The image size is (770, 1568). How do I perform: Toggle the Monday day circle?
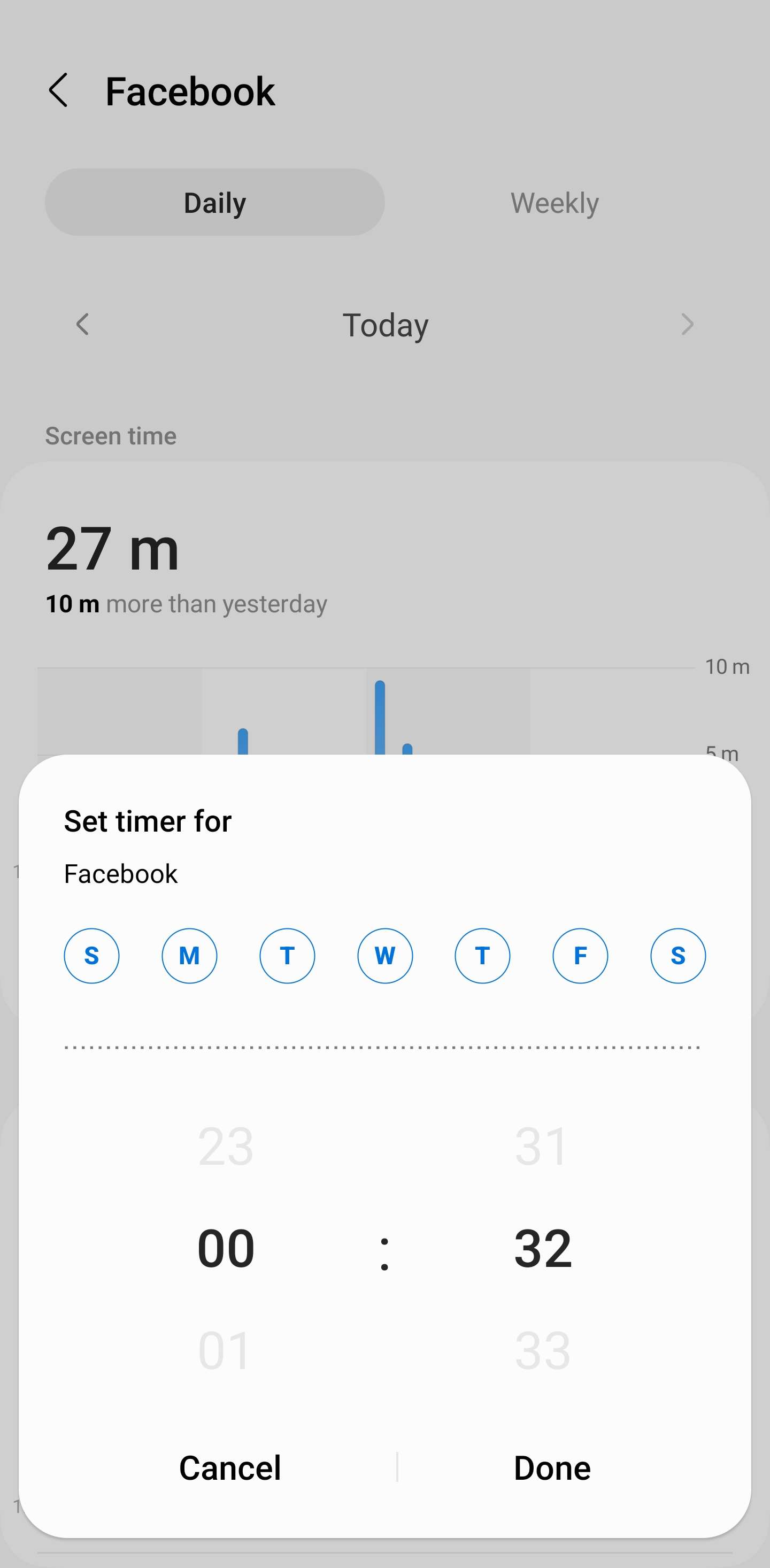tap(189, 956)
